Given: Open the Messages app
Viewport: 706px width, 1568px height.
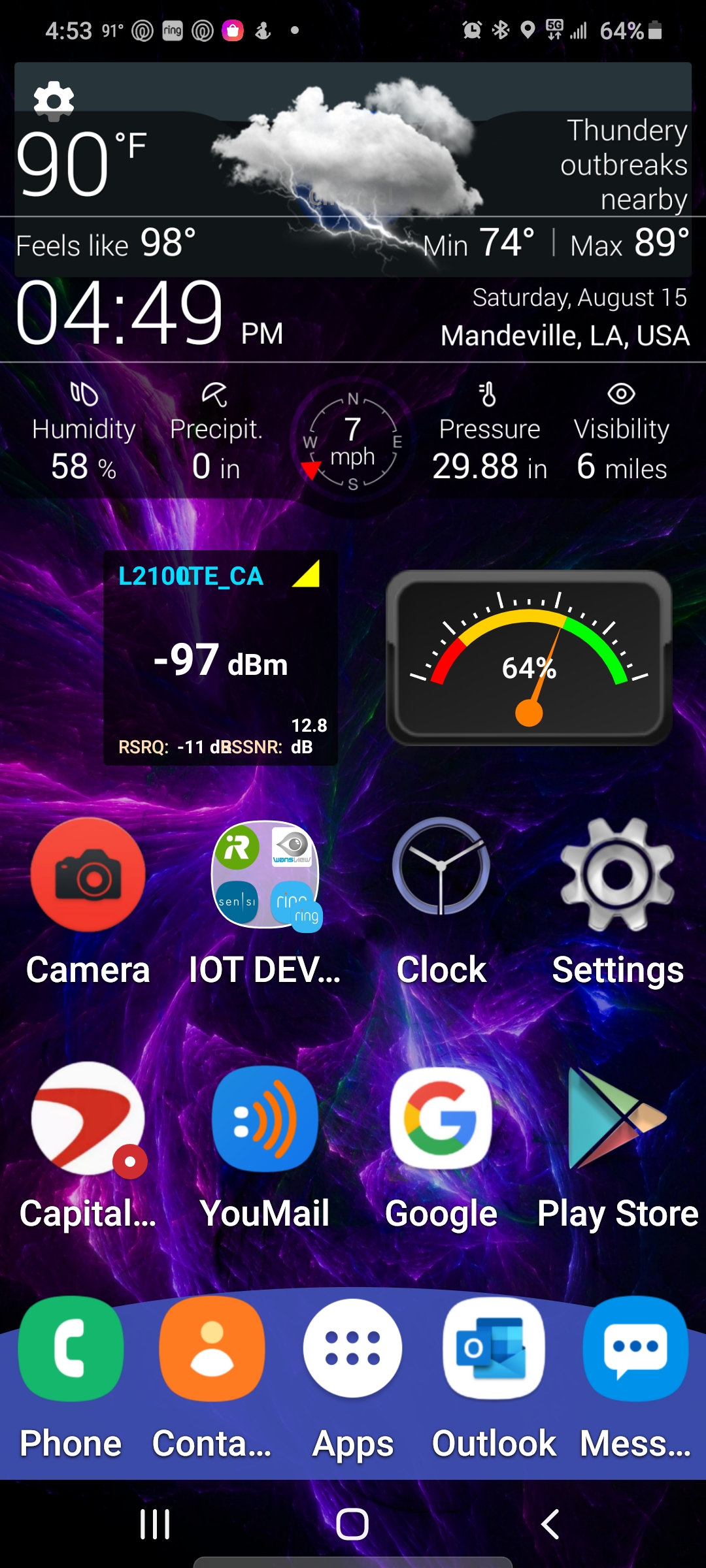Looking at the screenshot, I should point(635,1348).
